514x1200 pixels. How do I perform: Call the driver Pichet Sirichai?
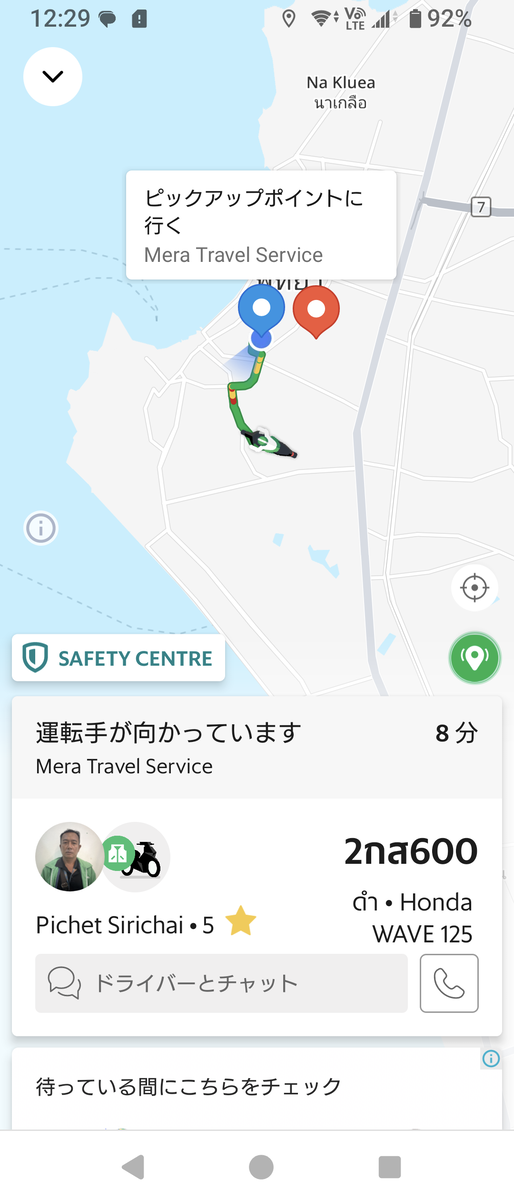(449, 983)
